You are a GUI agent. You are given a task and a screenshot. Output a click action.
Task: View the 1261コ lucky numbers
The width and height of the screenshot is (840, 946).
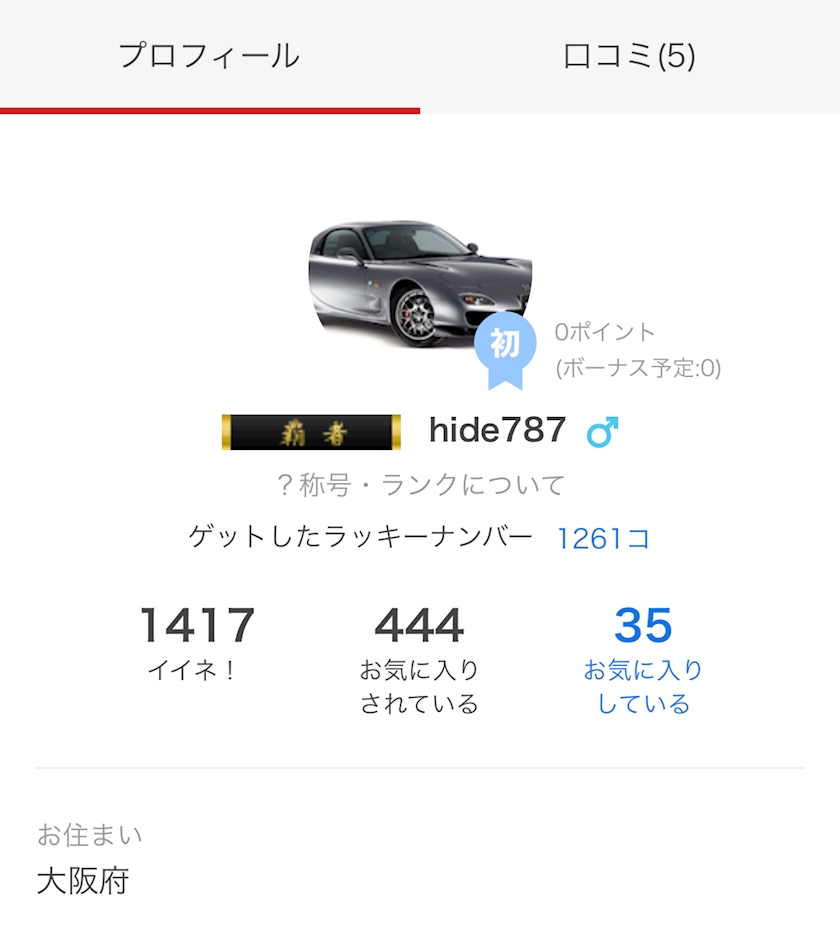click(602, 538)
